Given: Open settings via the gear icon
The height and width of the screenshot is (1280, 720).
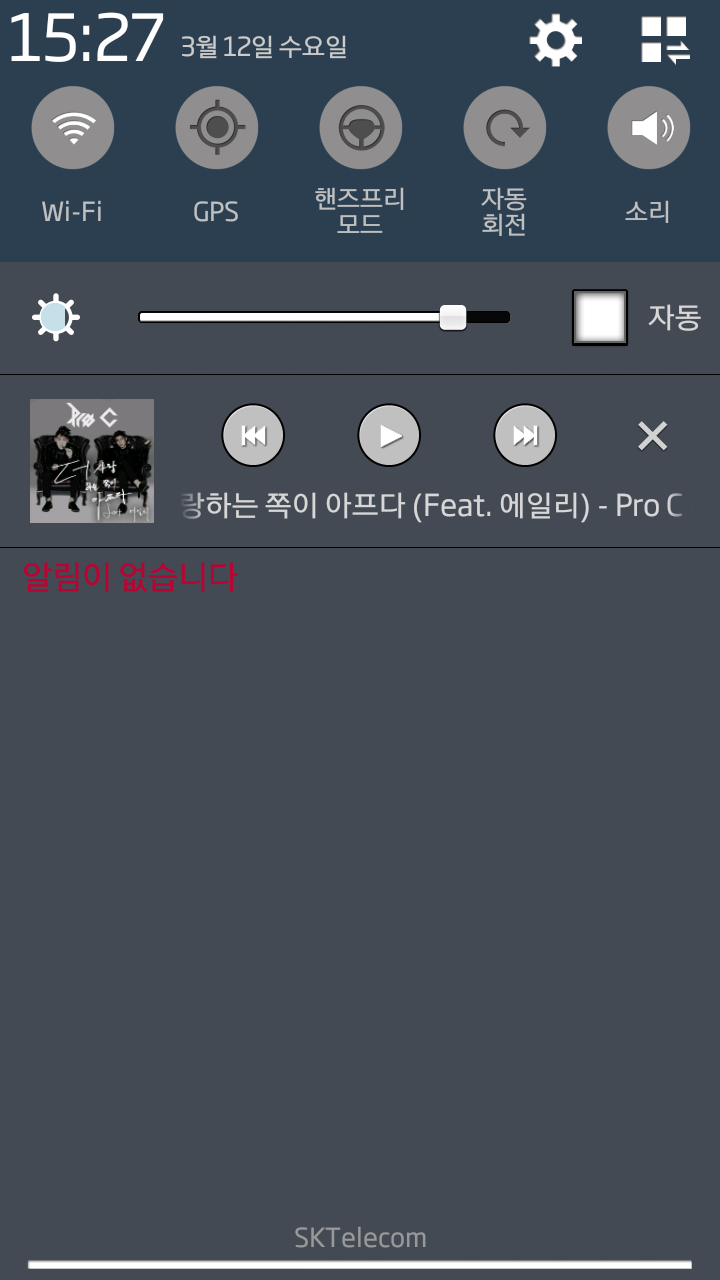Looking at the screenshot, I should (x=555, y=41).
